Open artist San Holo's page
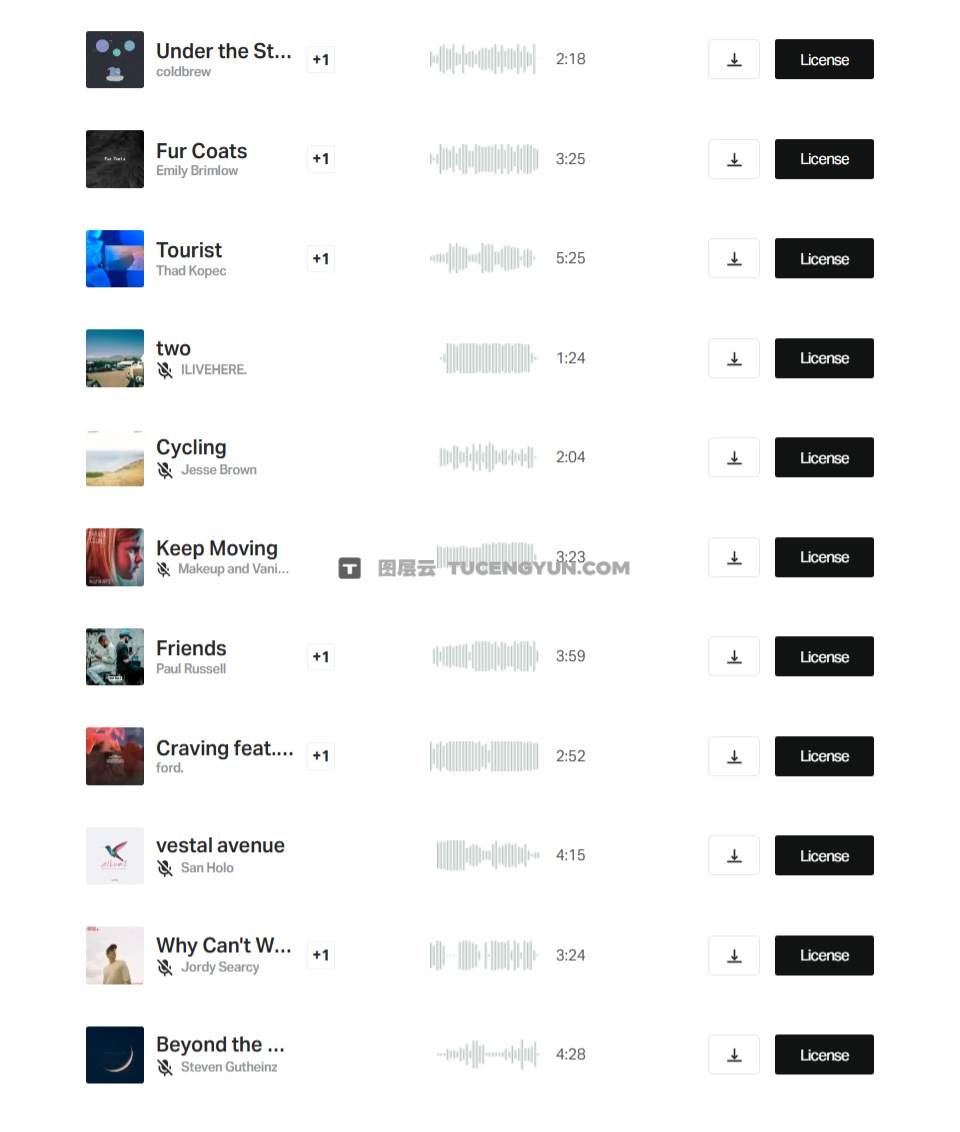The image size is (960, 1132). (x=207, y=868)
